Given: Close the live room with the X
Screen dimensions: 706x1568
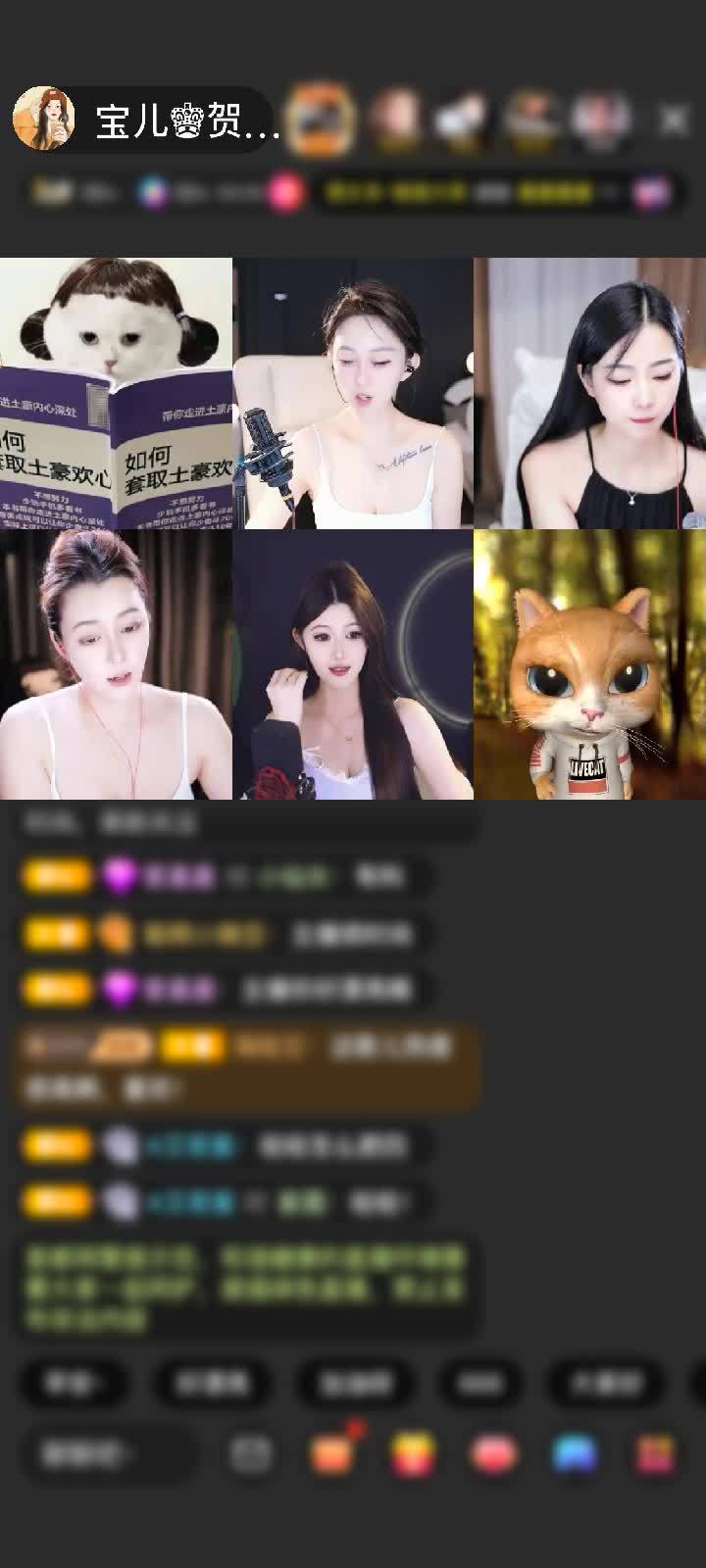Looking at the screenshot, I should [674, 120].
